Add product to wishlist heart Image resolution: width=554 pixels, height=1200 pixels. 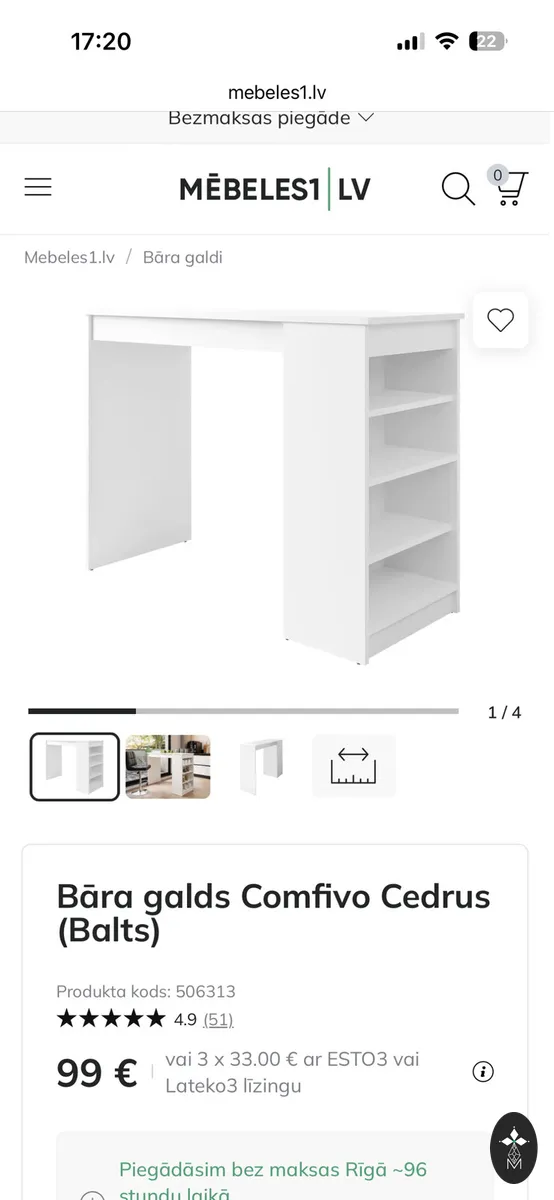(x=500, y=320)
